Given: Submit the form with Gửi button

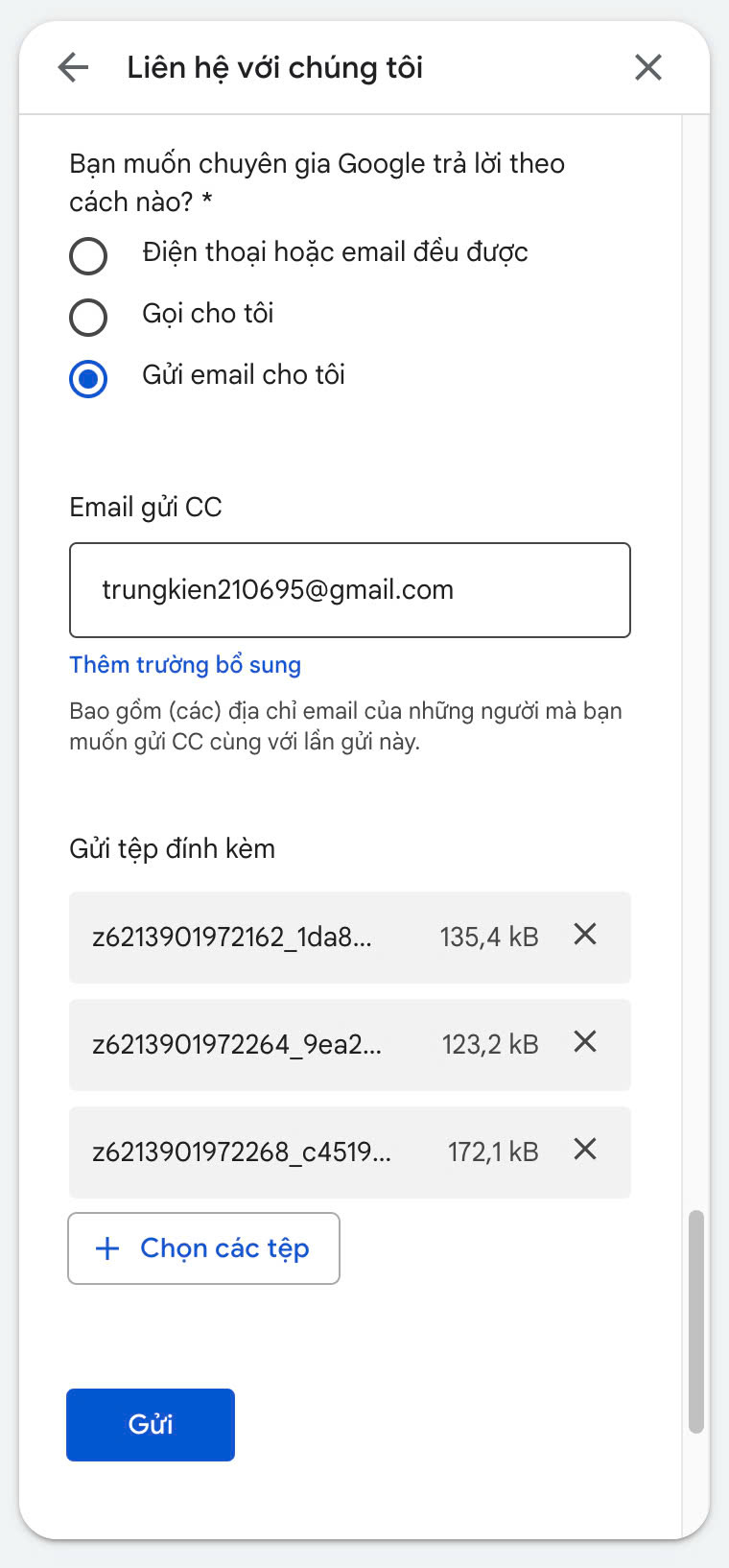Looking at the screenshot, I should 151,1425.
